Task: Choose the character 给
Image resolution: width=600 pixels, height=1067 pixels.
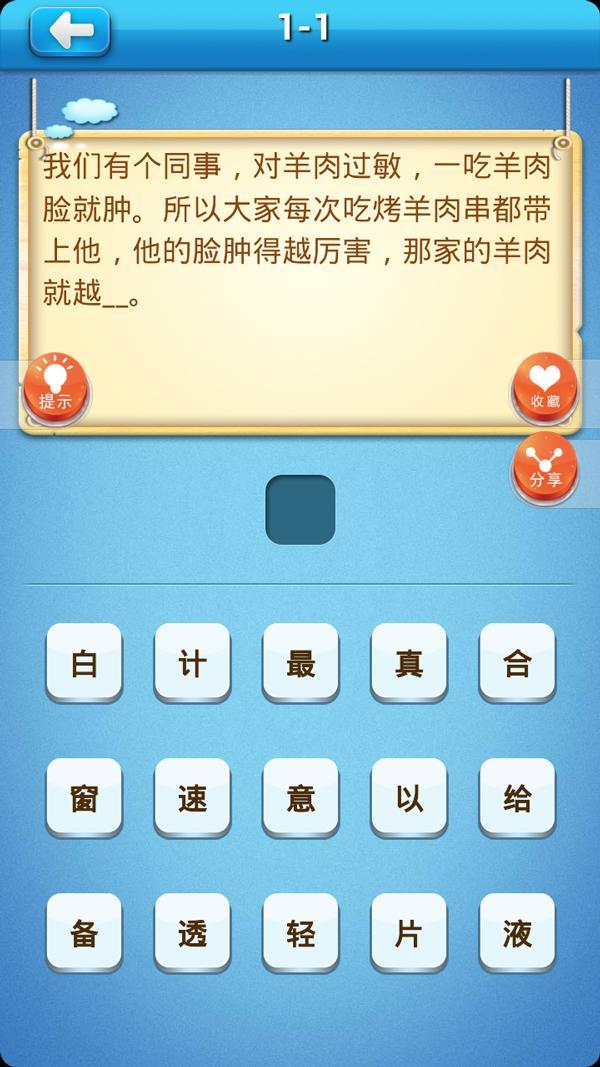Action: (x=516, y=797)
